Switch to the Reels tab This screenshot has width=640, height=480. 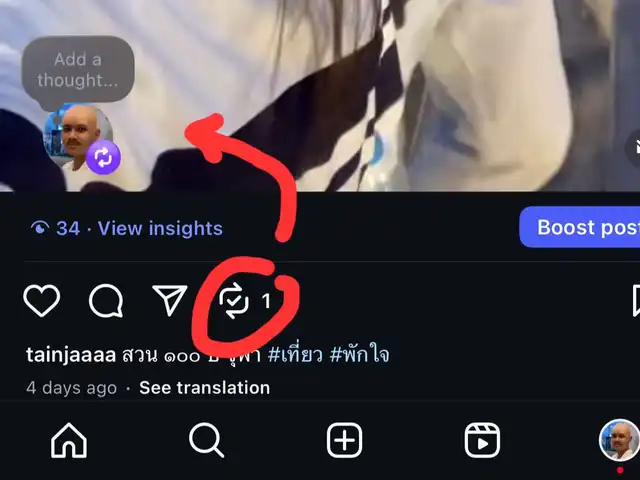[482, 440]
